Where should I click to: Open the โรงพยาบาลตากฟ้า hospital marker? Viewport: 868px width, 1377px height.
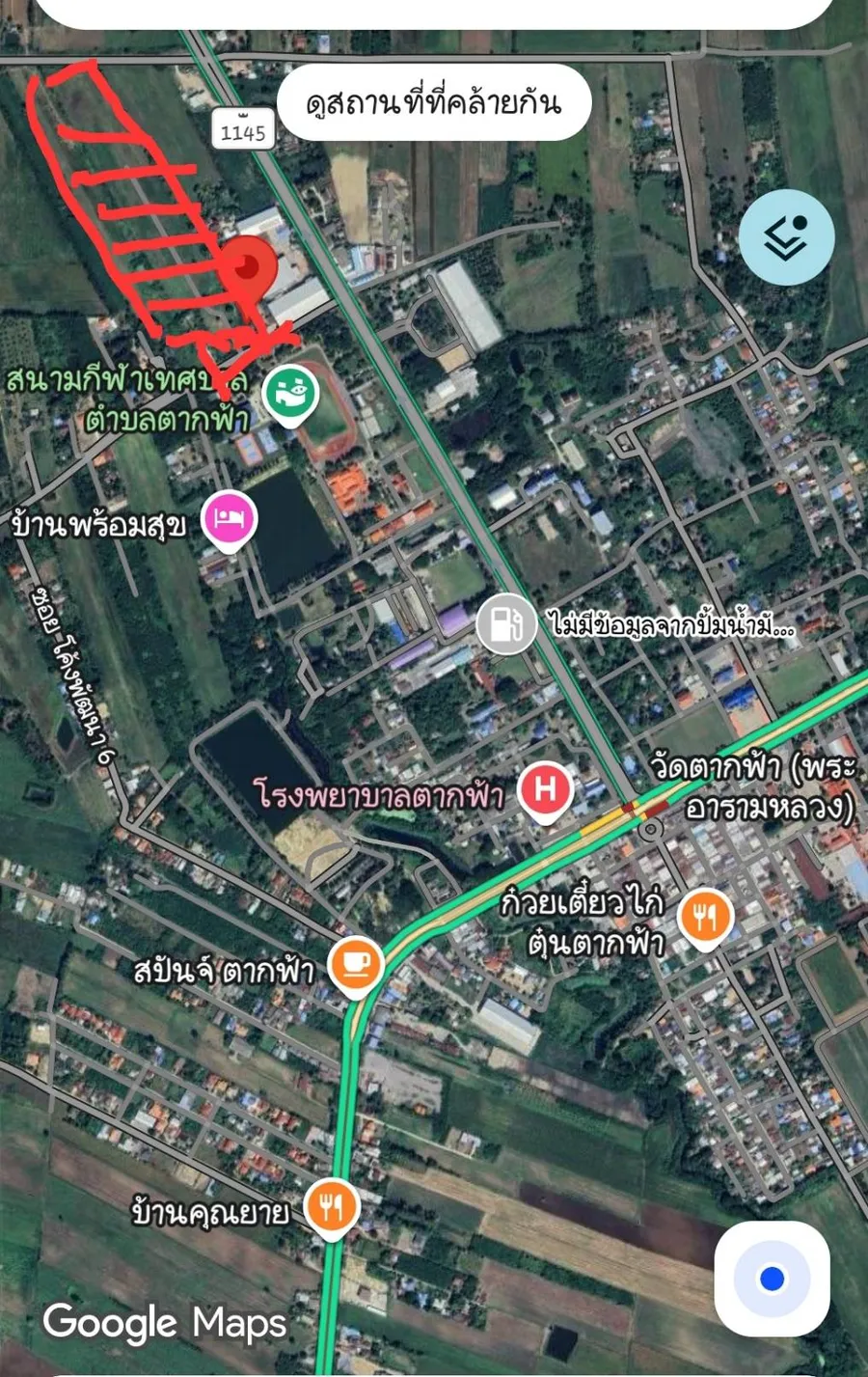pos(545,790)
